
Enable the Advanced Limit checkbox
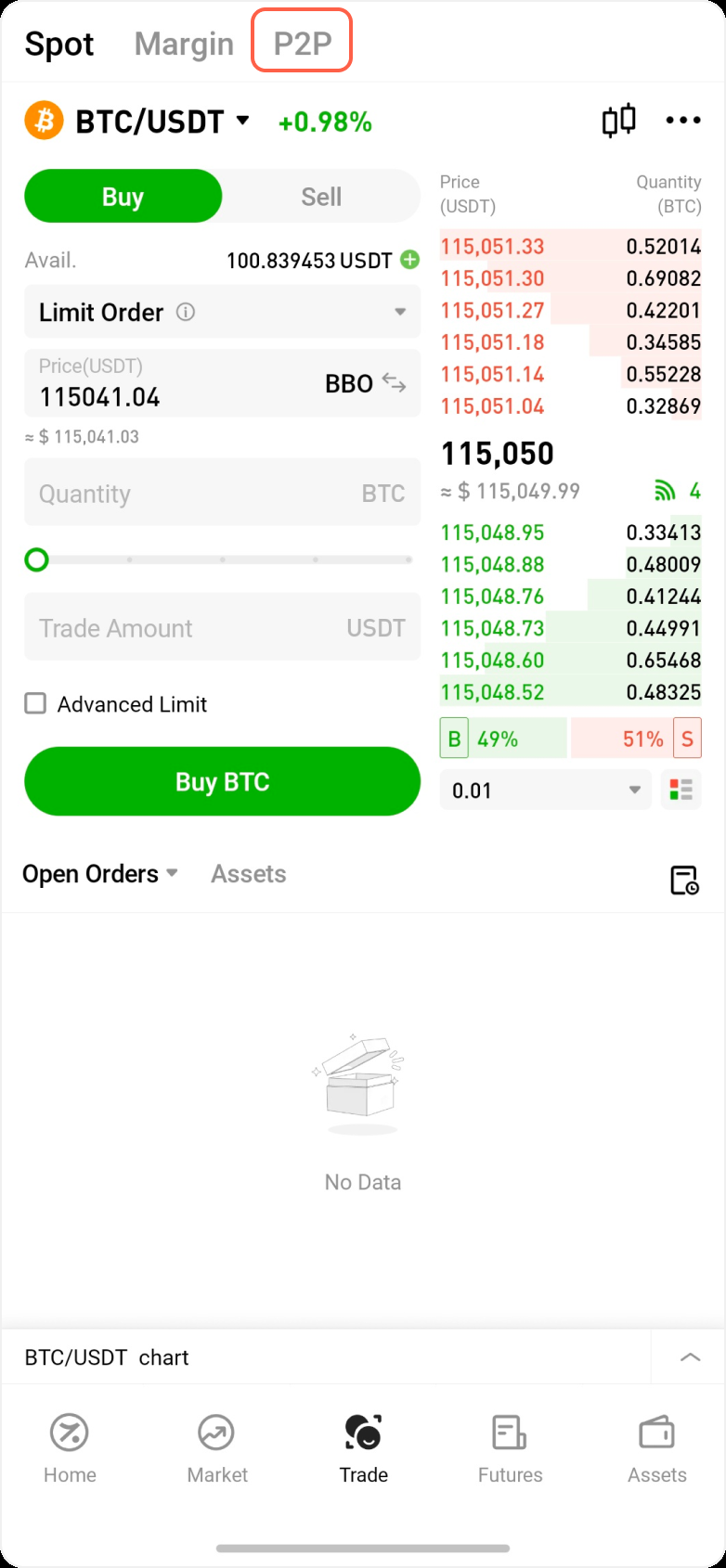tap(35, 704)
